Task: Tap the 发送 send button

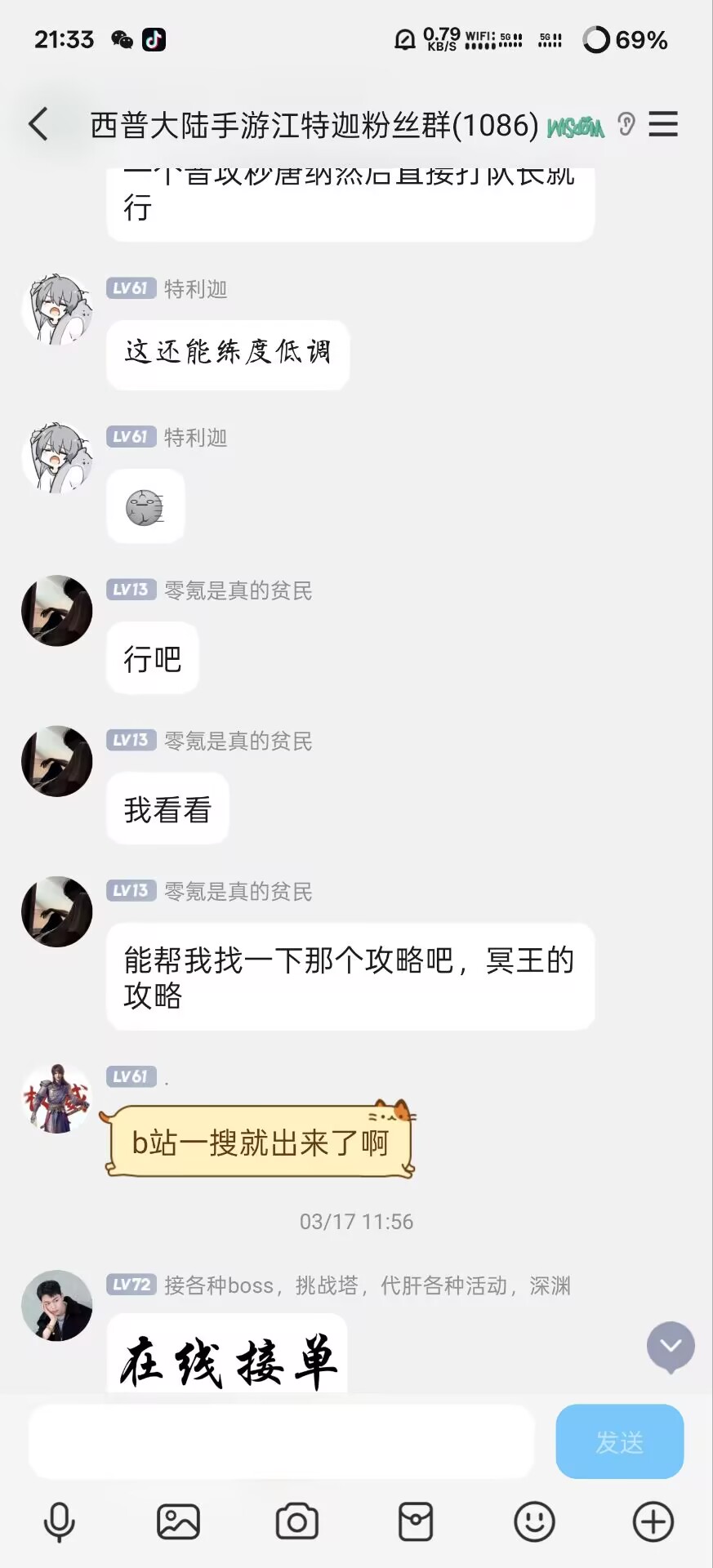Action: click(x=619, y=1441)
